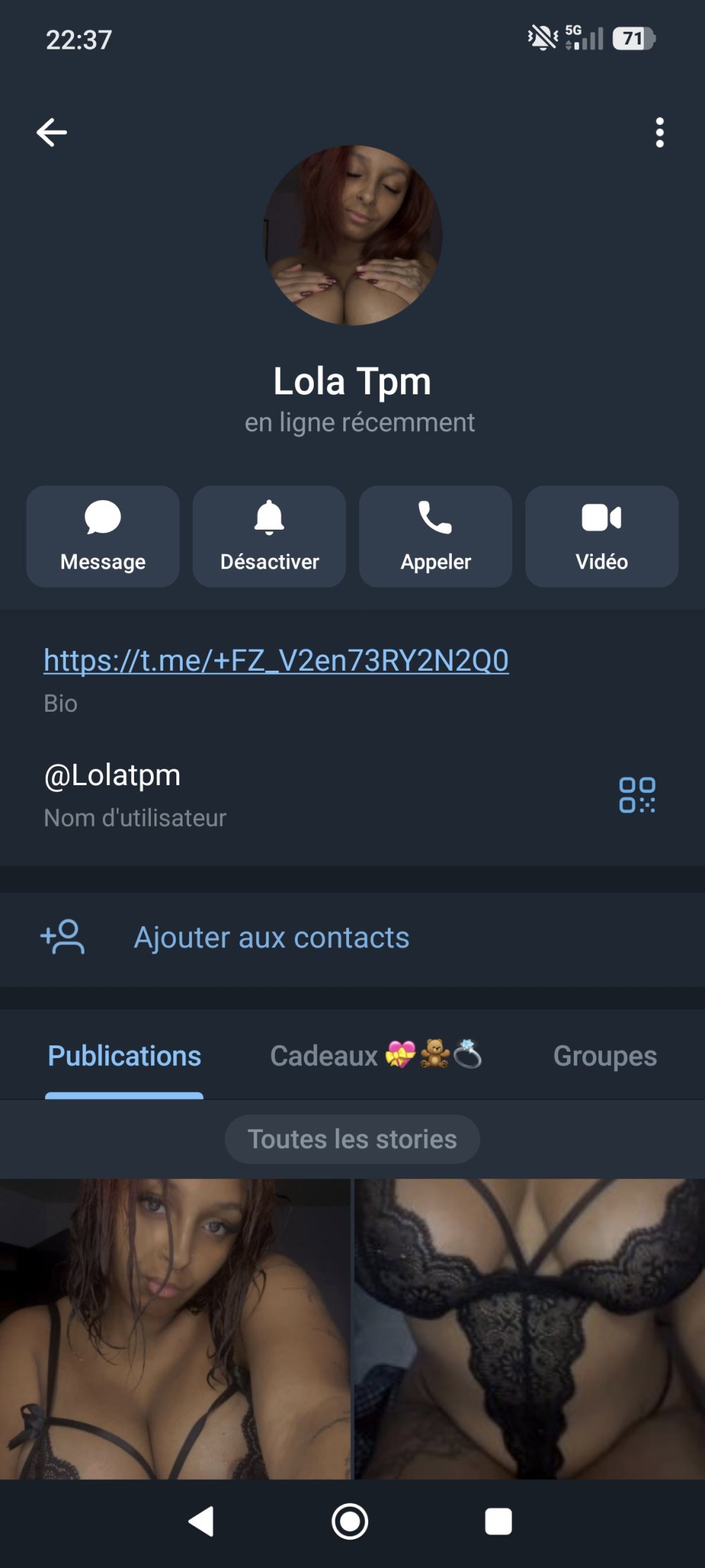Screen dimensions: 705x1568
Task: Open recent apps from the navigation bar
Action: (498, 1521)
